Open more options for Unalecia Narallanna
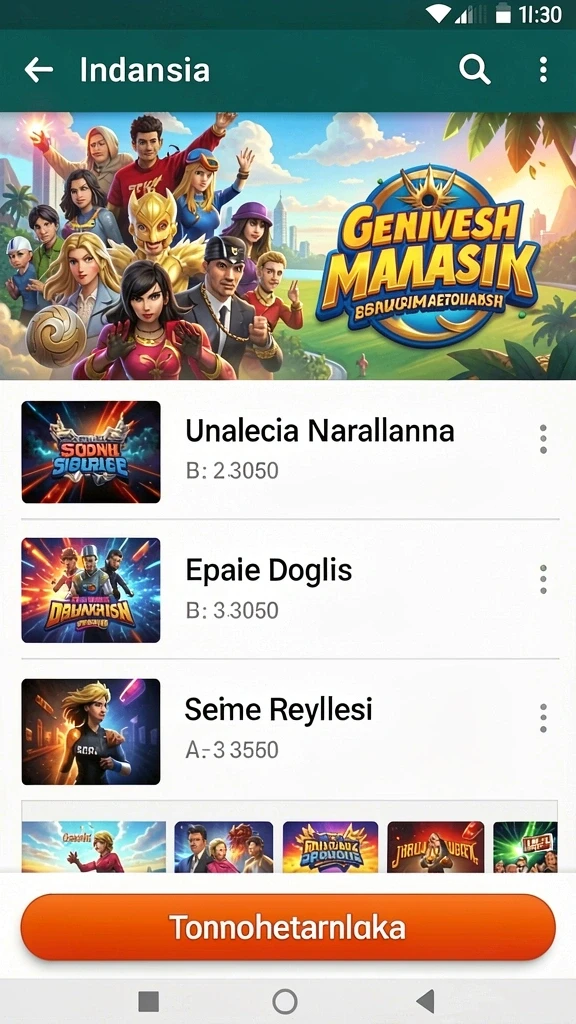576x1024 pixels. 543,439
